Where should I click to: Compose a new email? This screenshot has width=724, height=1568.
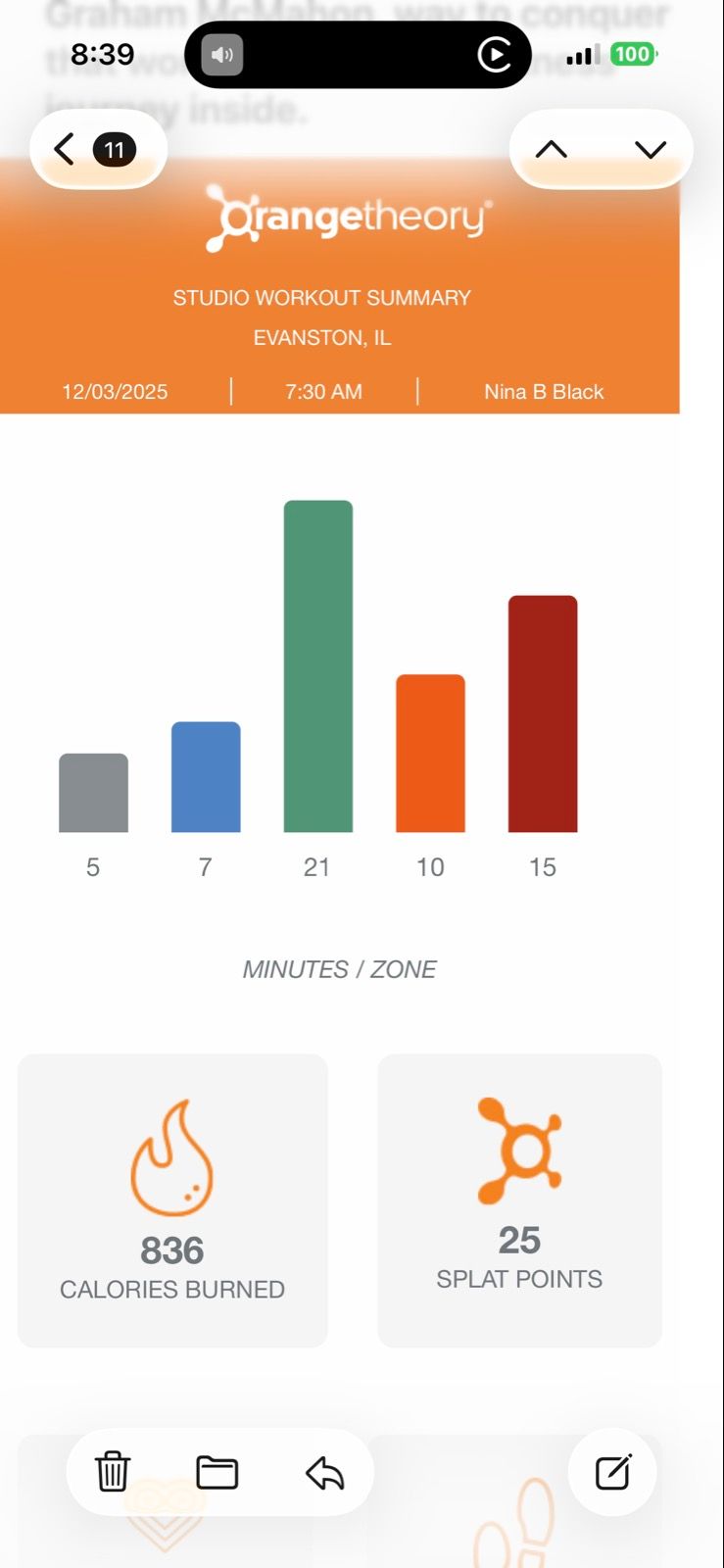click(x=613, y=1471)
